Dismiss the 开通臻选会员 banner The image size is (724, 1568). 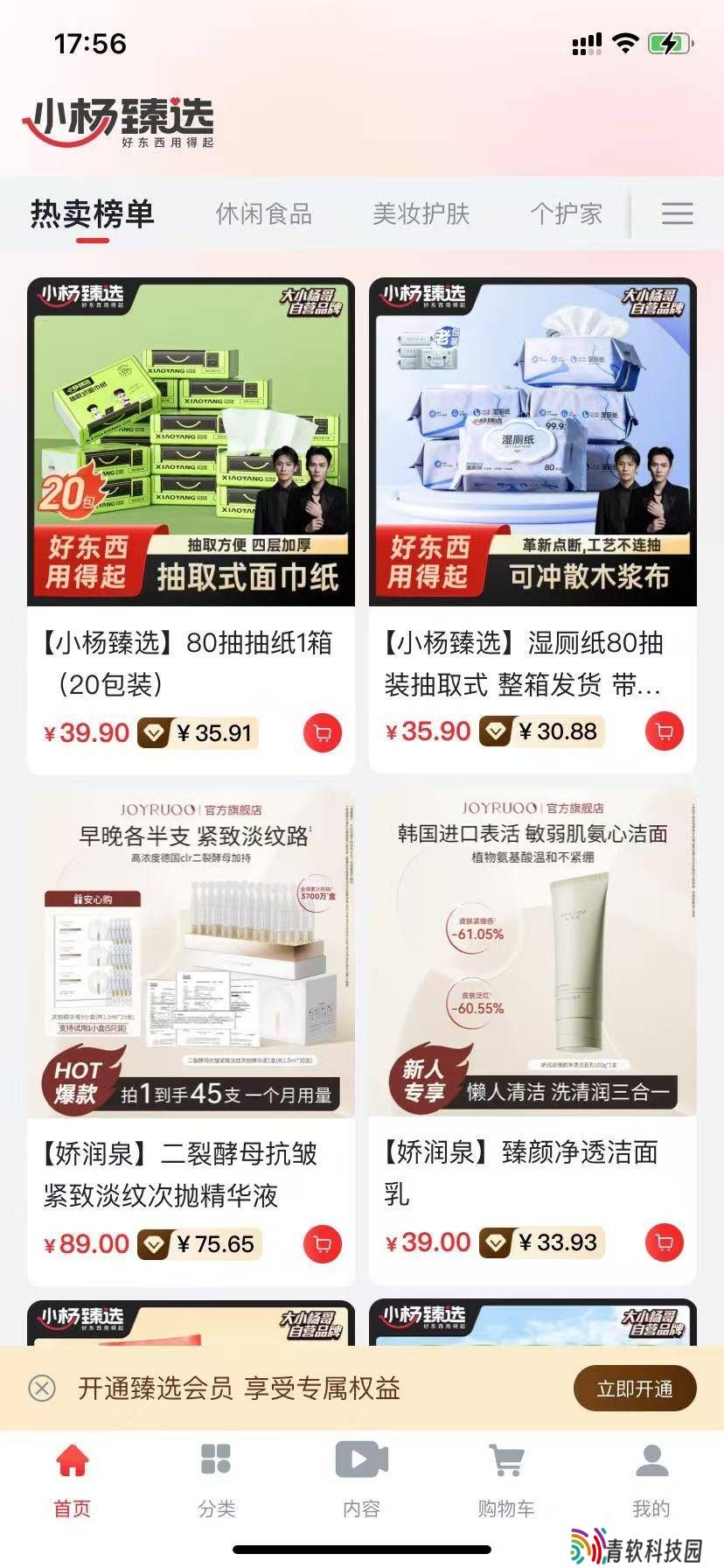pyautogui.click(x=41, y=1389)
